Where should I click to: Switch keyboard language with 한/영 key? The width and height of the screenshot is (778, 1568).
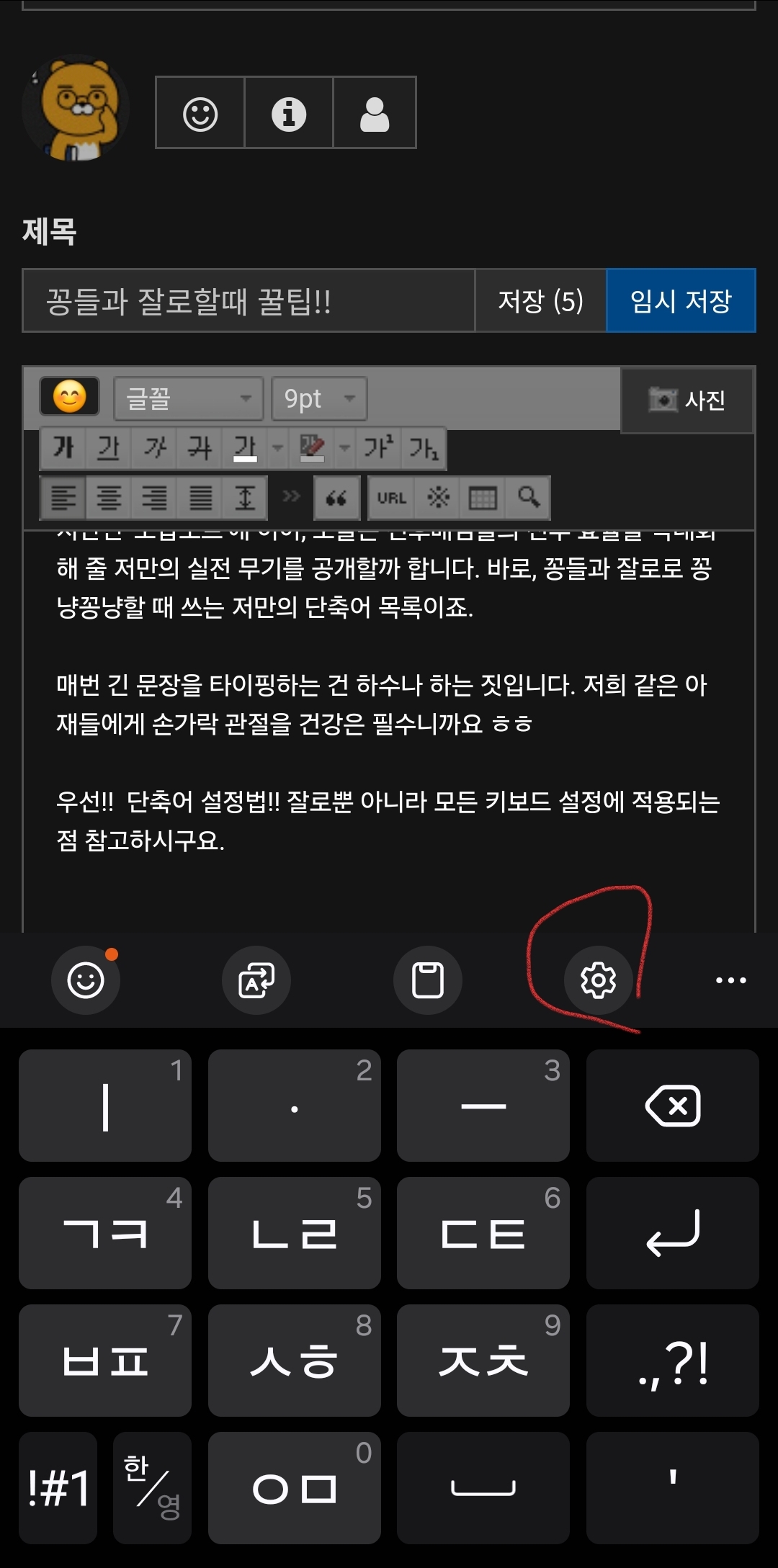point(152,1487)
